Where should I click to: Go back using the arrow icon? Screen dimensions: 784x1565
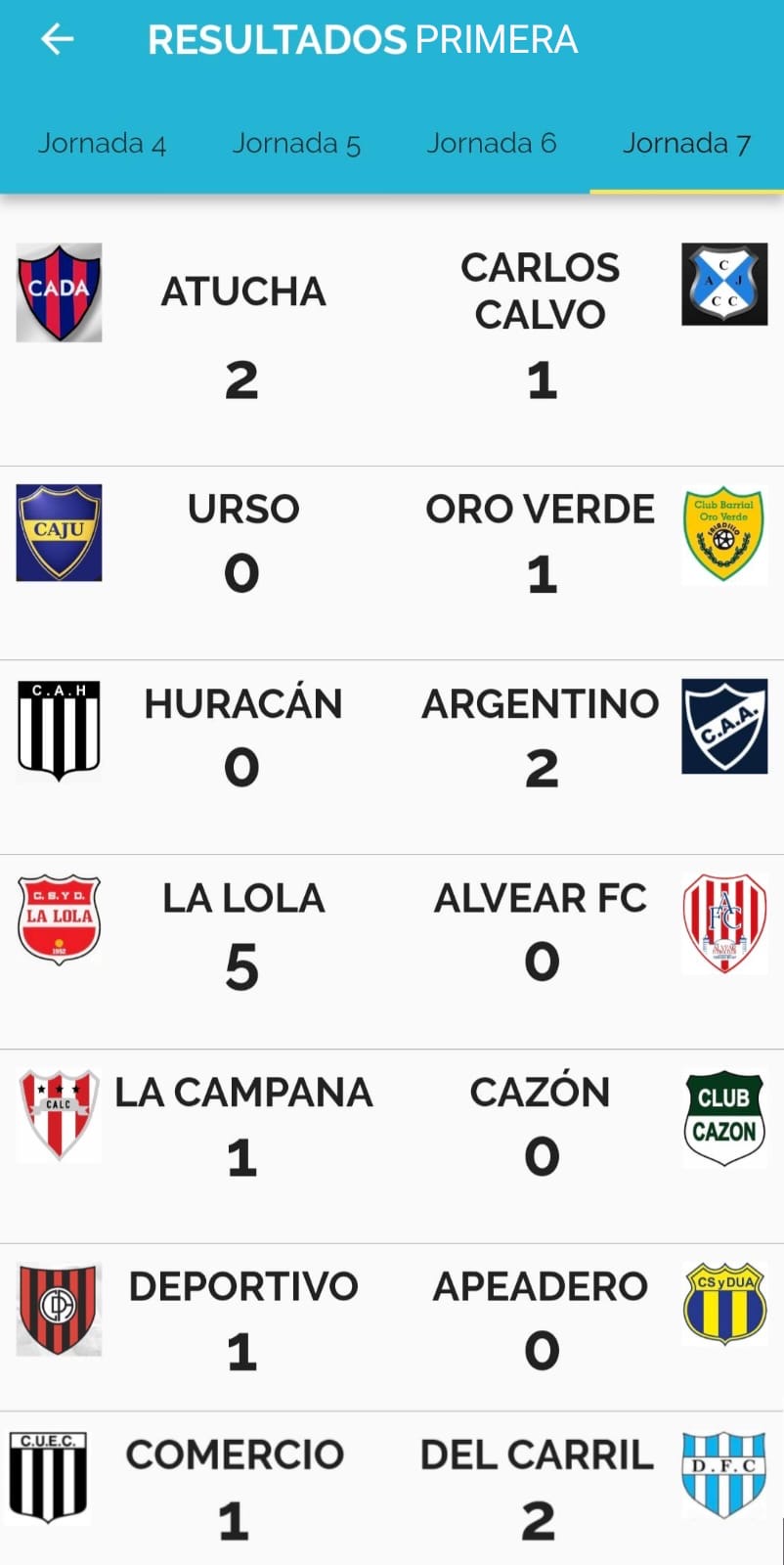pyautogui.click(x=57, y=40)
